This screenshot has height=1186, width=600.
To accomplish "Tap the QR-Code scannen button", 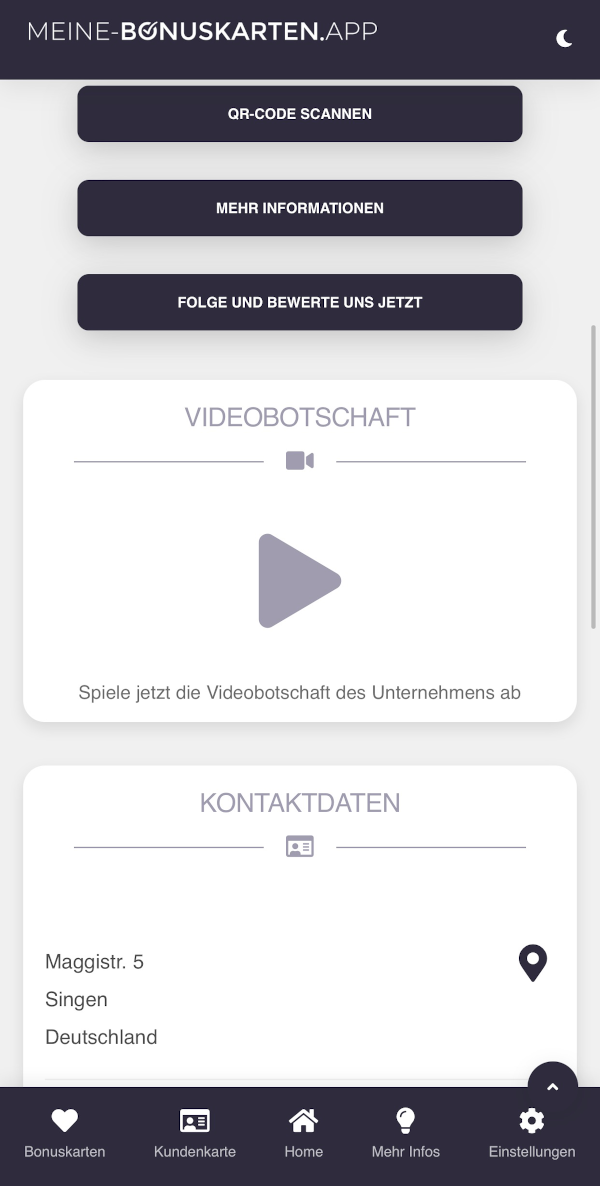I will [x=300, y=113].
